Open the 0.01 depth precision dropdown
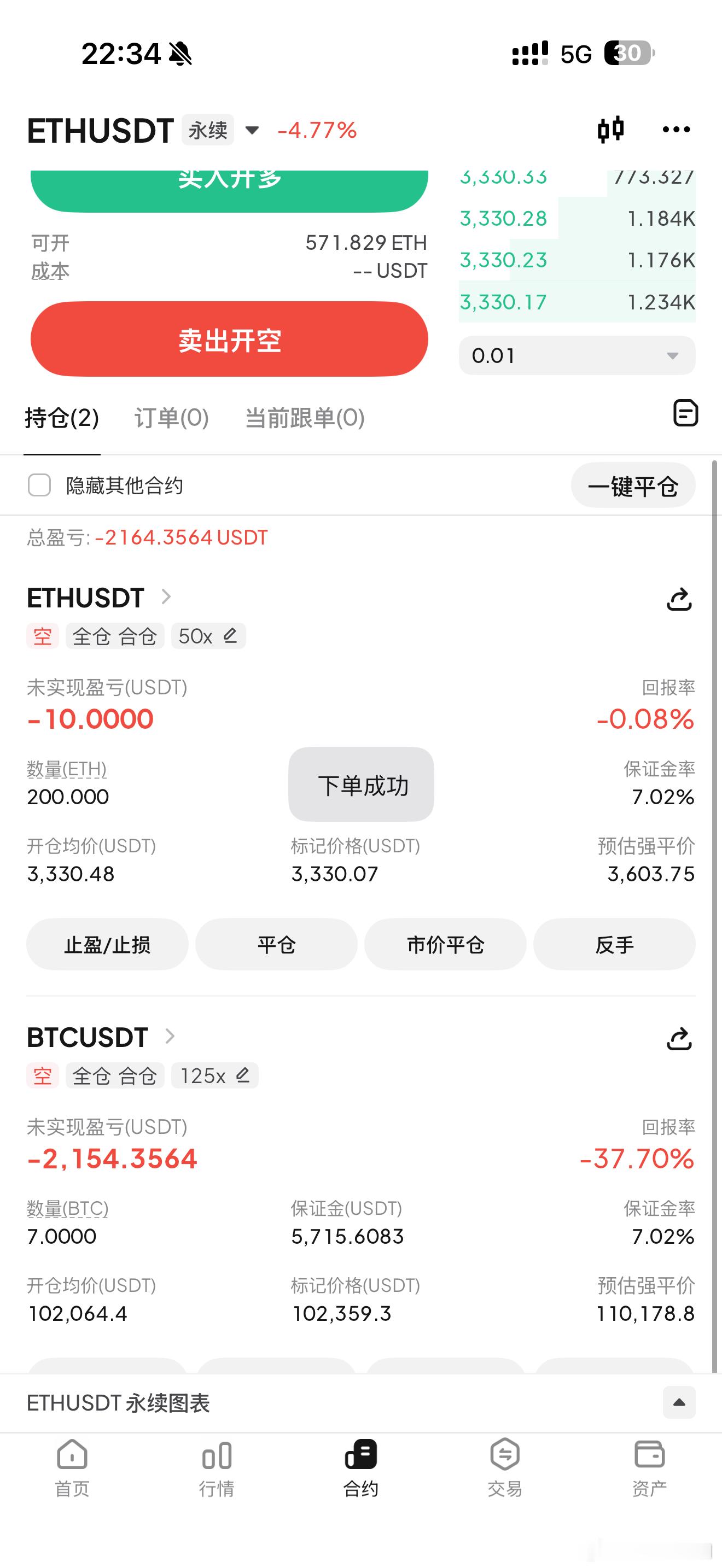Viewport: 722px width, 1568px height. (x=576, y=355)
